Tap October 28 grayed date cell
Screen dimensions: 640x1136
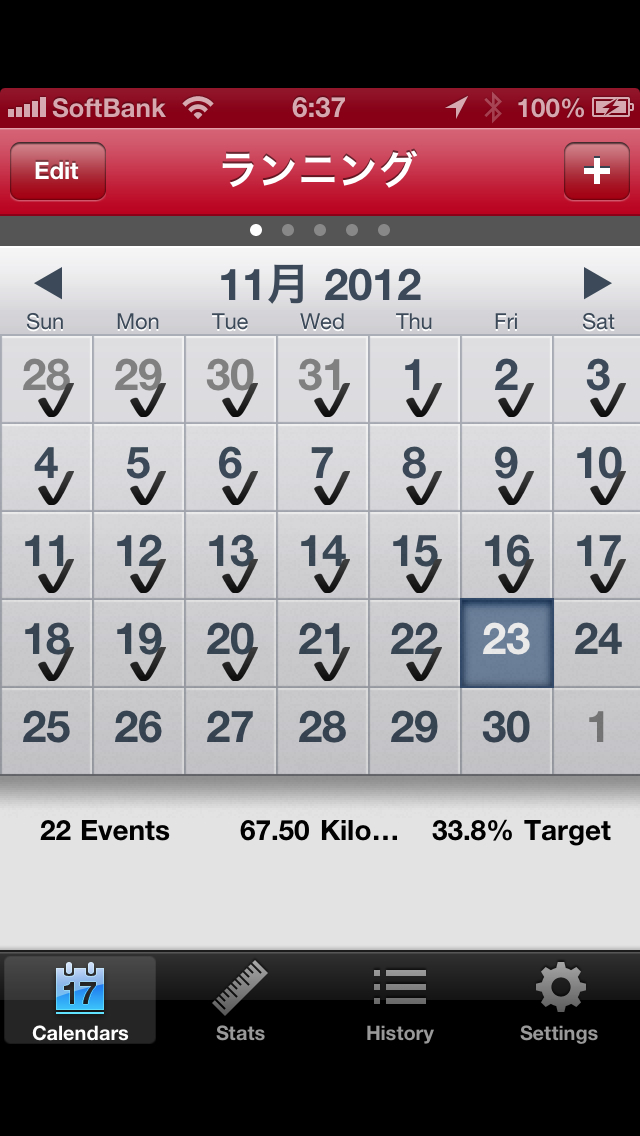46,379
